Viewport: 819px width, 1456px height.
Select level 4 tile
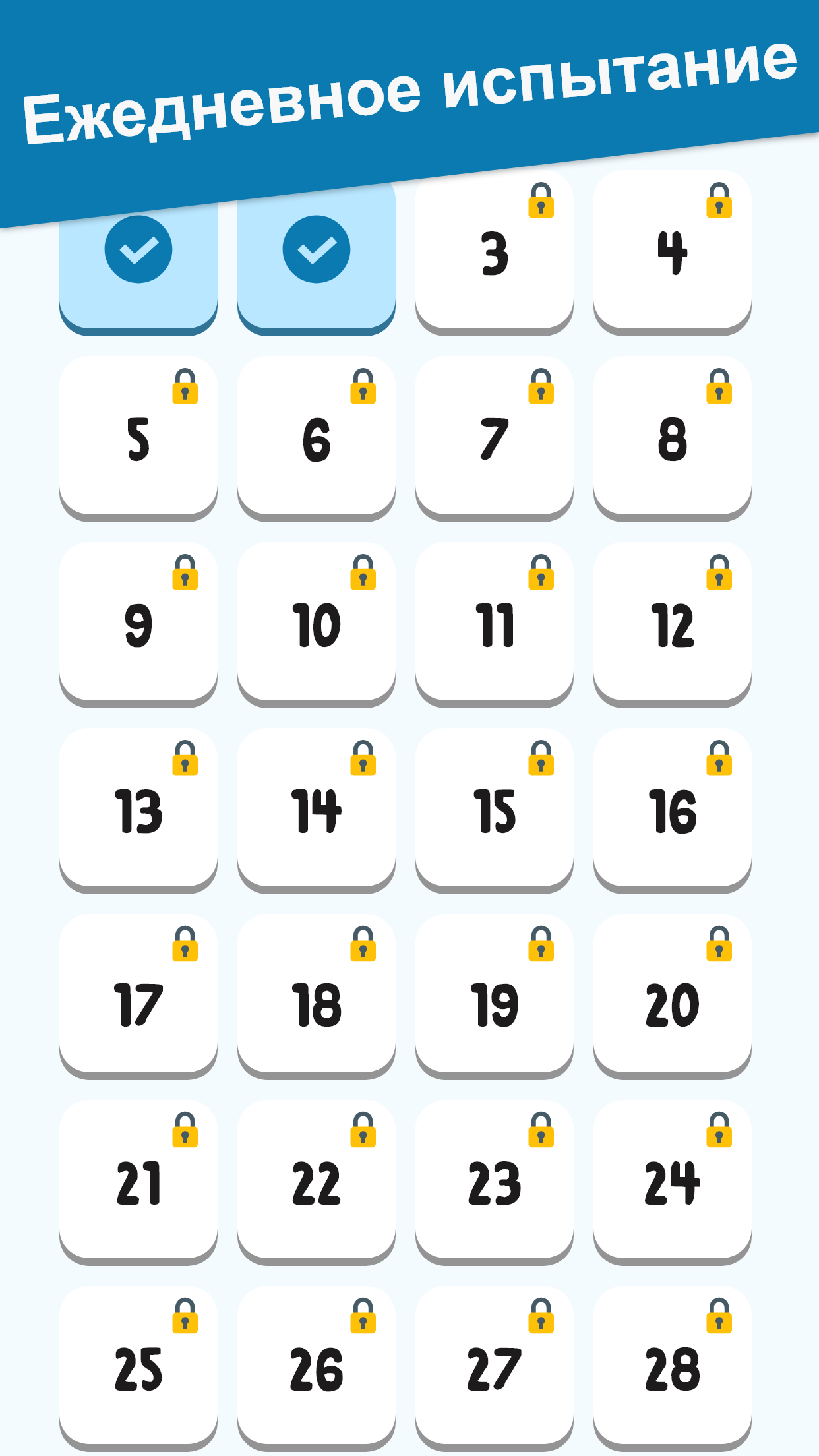point(673,253)
